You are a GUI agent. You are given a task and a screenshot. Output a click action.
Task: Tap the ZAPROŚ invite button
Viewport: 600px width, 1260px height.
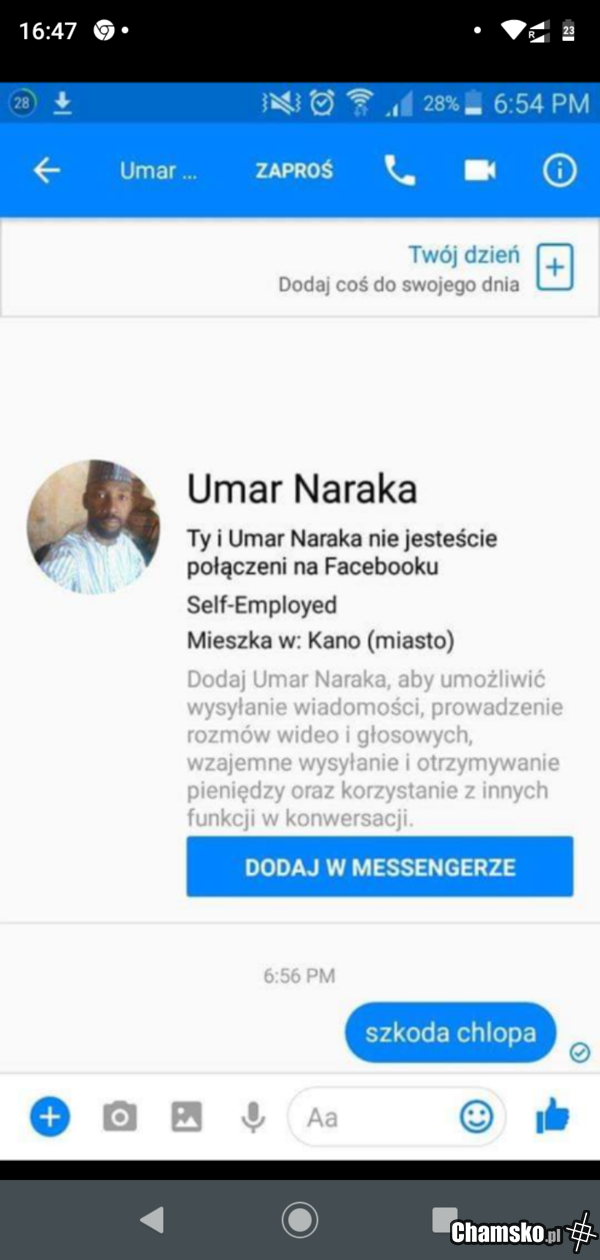294,170
